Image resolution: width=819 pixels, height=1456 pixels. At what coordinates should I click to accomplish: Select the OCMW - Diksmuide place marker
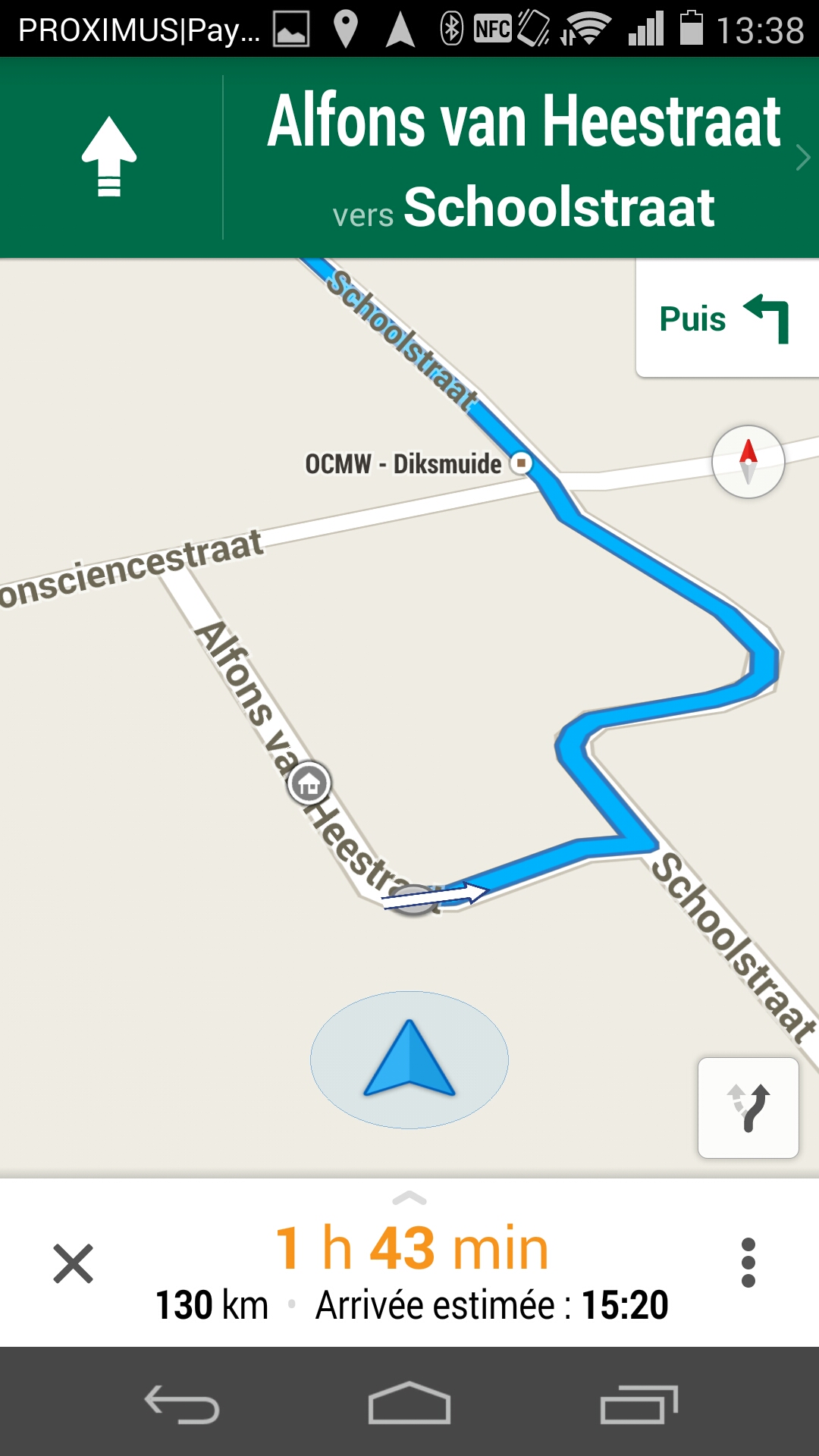point(521,463)
